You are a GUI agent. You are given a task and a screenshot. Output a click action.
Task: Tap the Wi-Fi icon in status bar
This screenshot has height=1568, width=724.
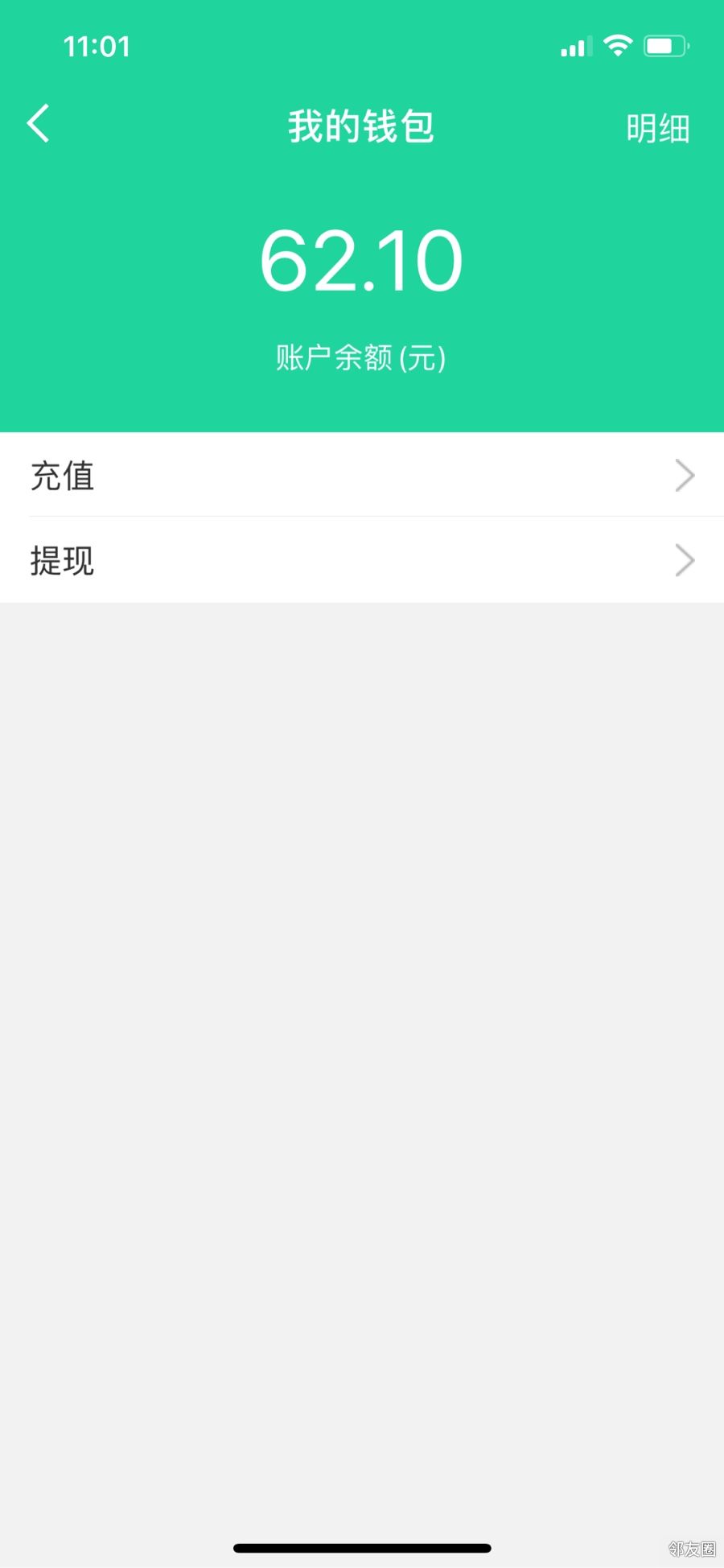pyautogui.click(x=616, y=47)
